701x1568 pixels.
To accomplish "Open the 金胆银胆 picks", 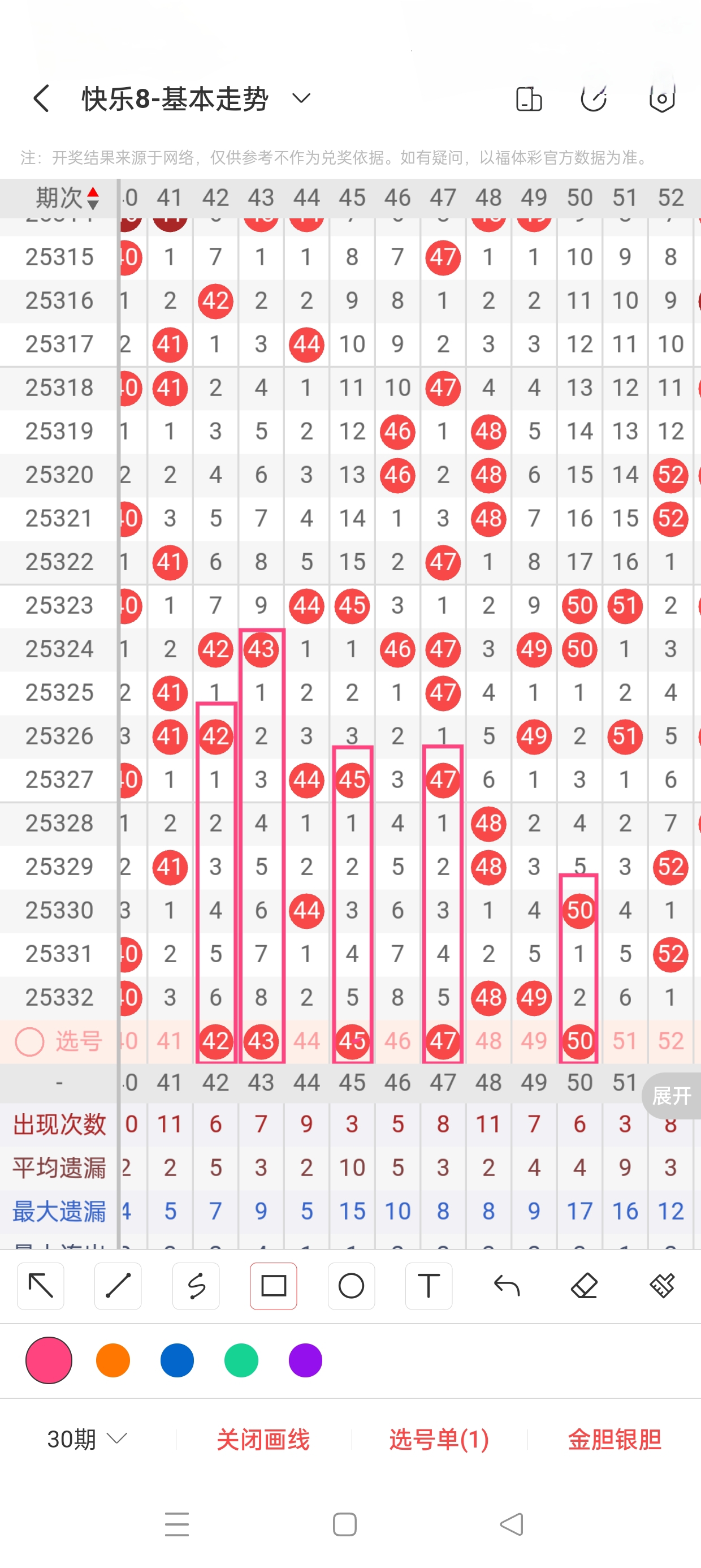I will coord(614,1439).
